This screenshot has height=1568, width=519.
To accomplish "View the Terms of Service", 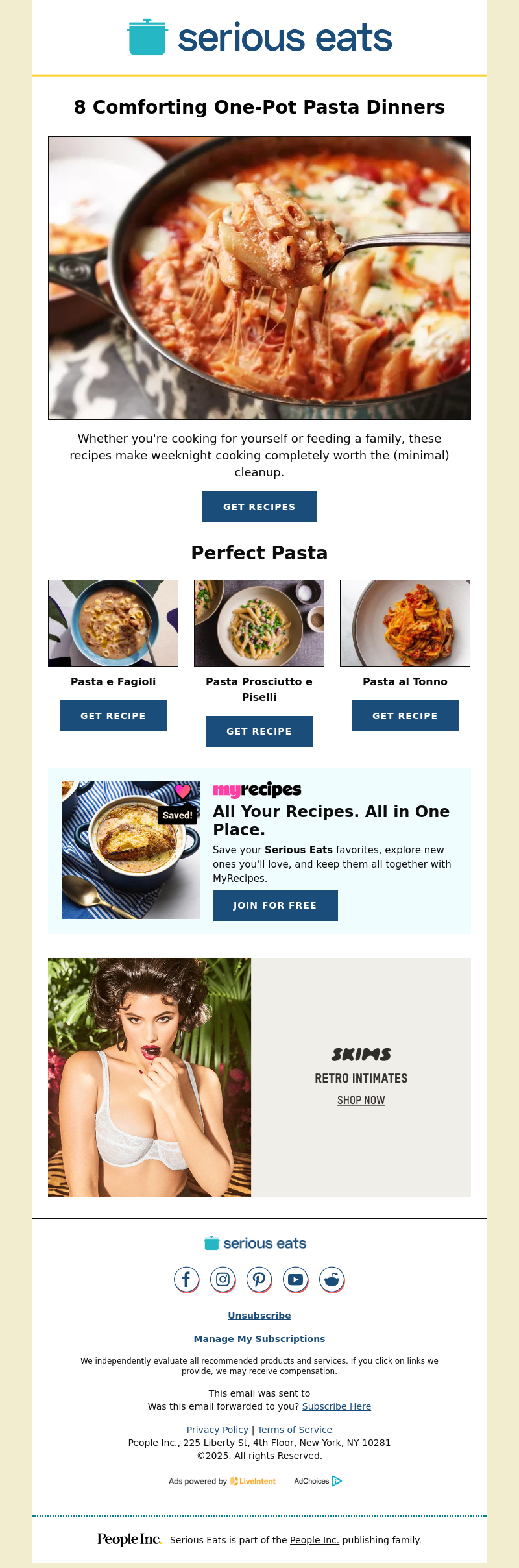I will click(x=295, y=1430).
